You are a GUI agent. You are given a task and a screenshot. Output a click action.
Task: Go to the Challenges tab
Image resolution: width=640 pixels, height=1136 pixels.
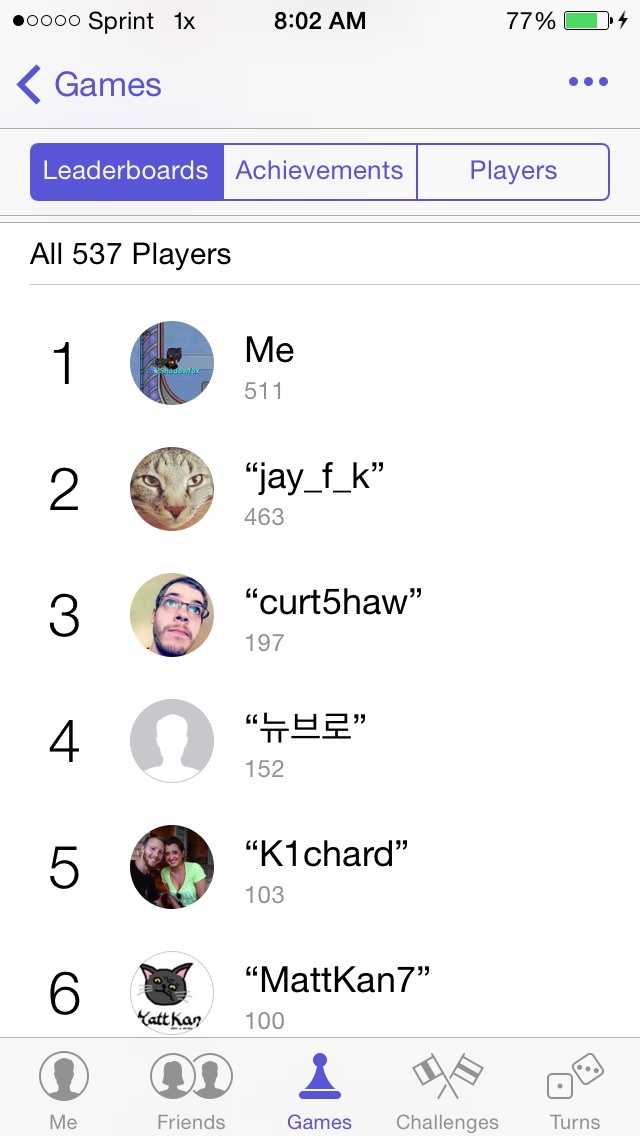tap(447, 1089)
